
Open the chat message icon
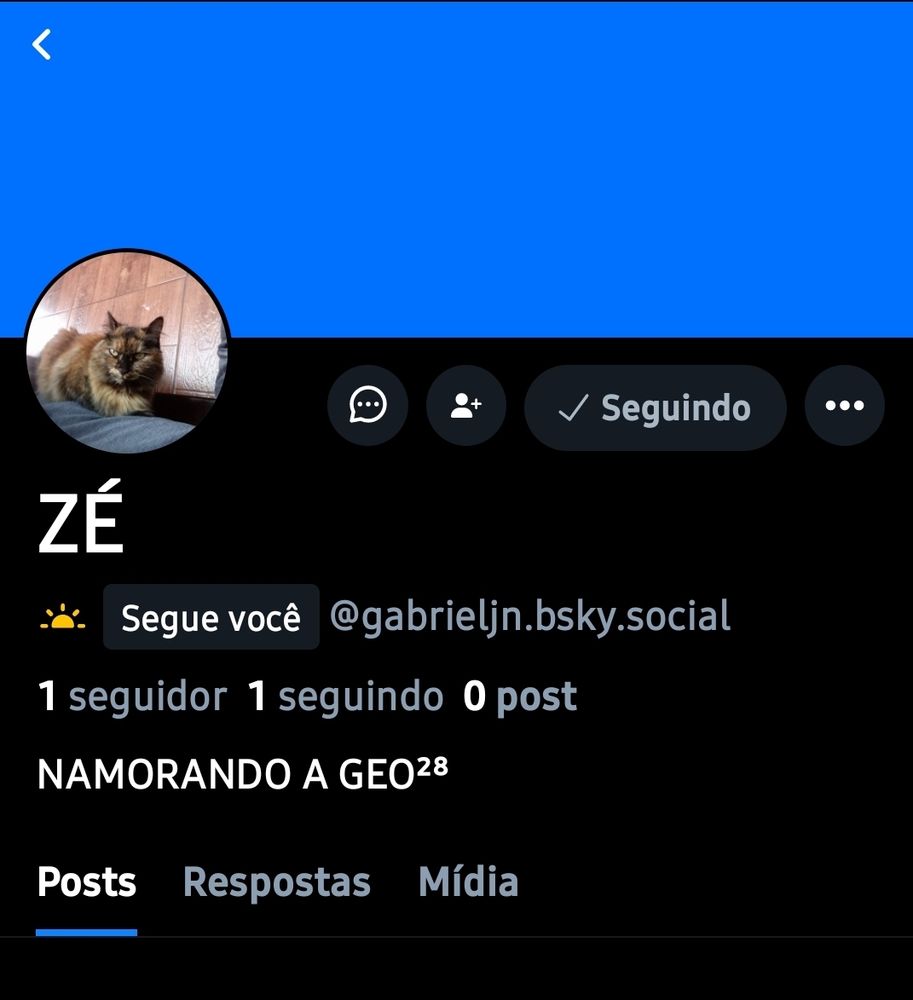tap(368, 406)
